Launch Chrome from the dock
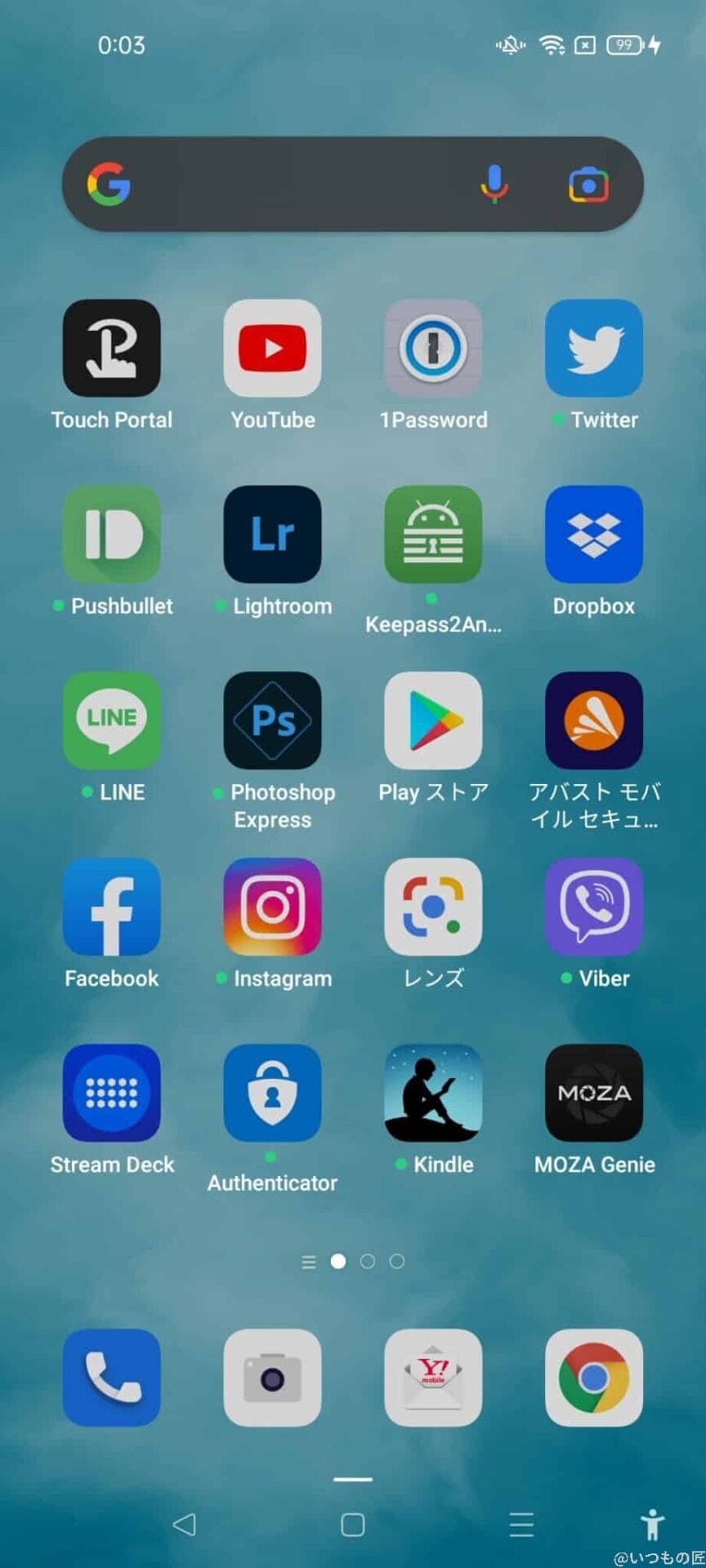Viewport: 706px width, 1568px height. tap(594, 1378)
